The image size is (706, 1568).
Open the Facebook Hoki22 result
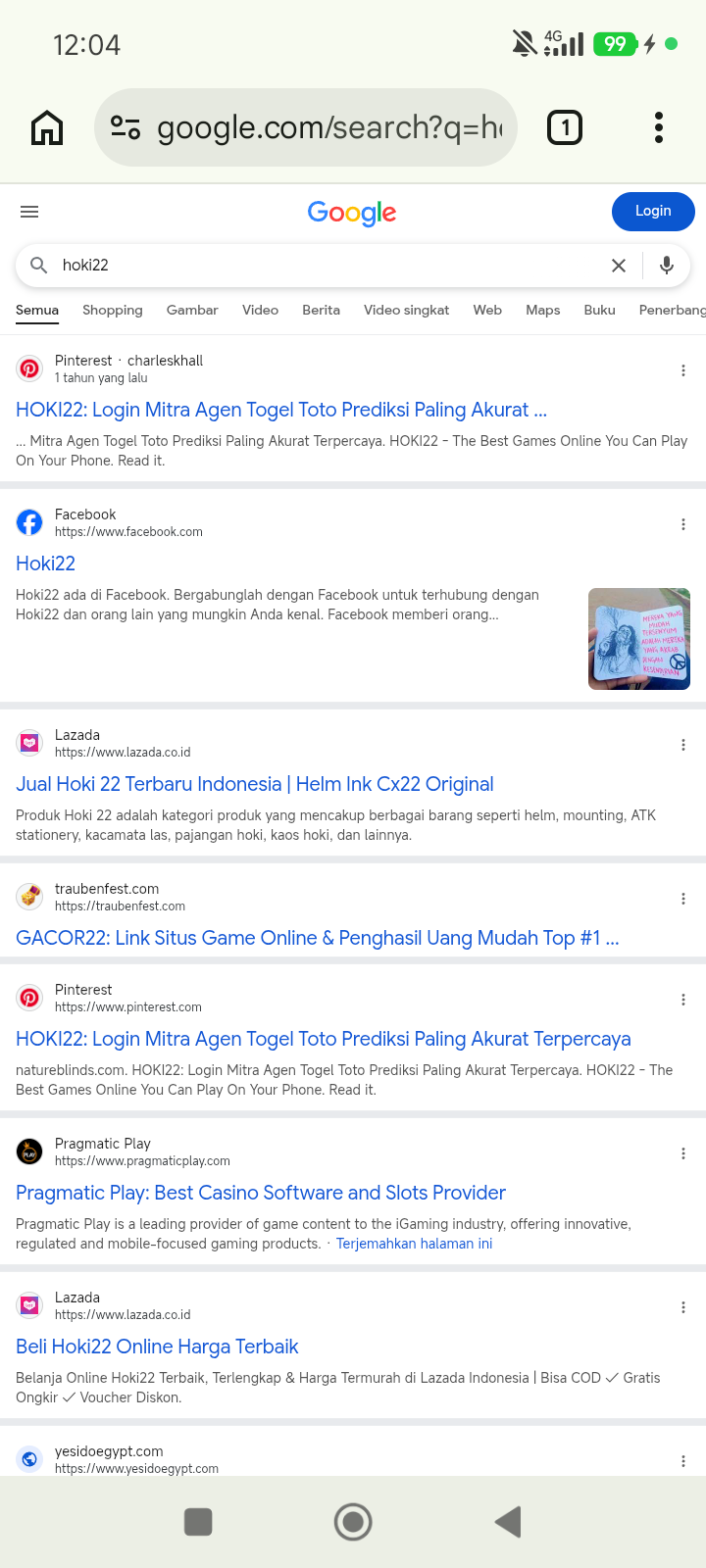pyautogui.click(x=45, y=563)
